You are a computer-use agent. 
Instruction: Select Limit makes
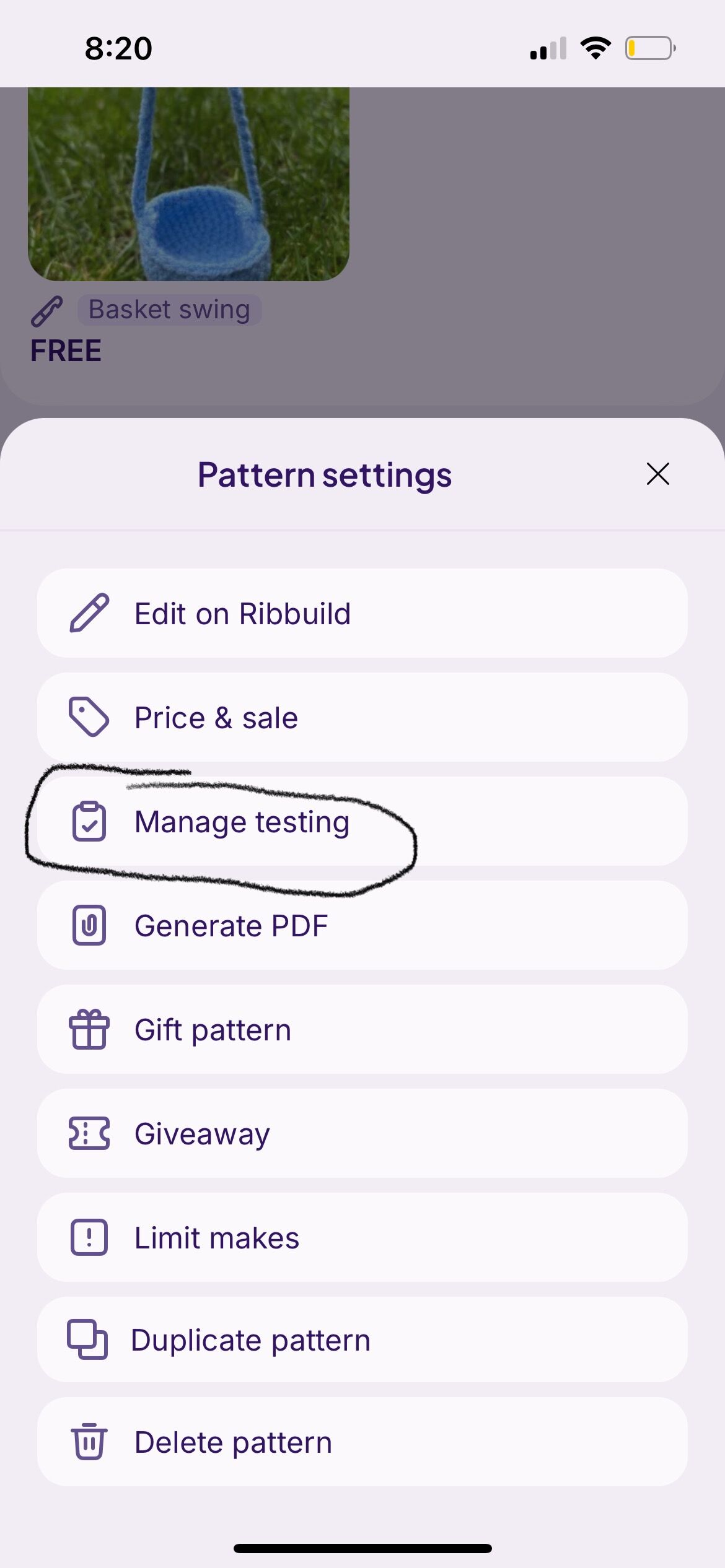pyautogui.click(x=362, y=1238)
